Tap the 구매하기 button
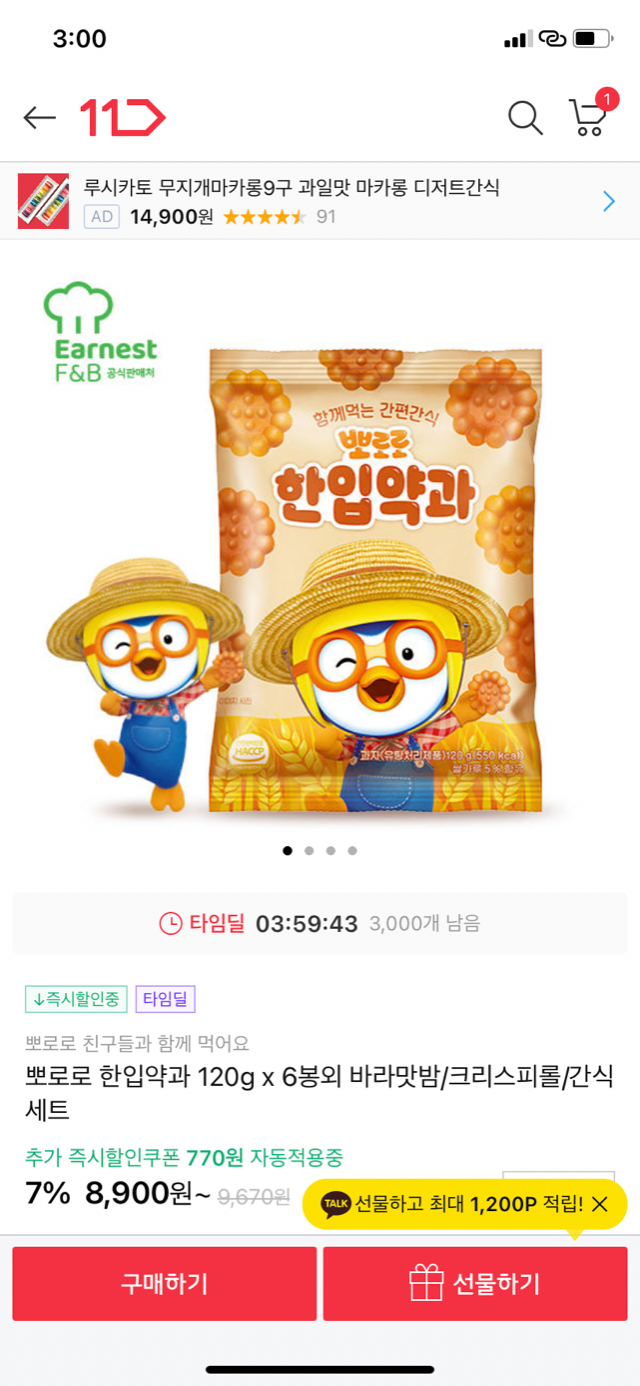The image size is (640, 1386). click(164, 1283)
